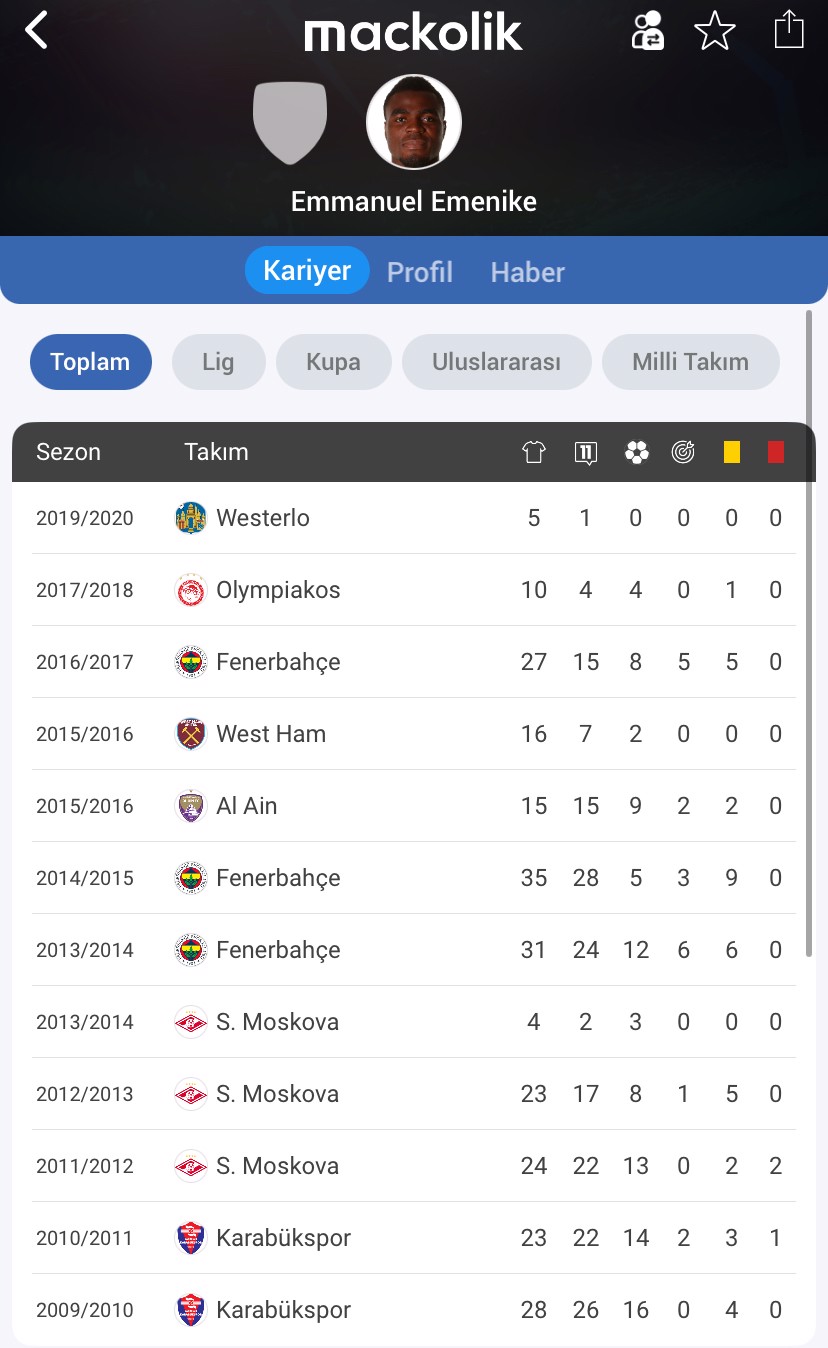Show Uluslararası statistics
The height and width of the screenshot is (1348, 828).
tap(497, 362)
